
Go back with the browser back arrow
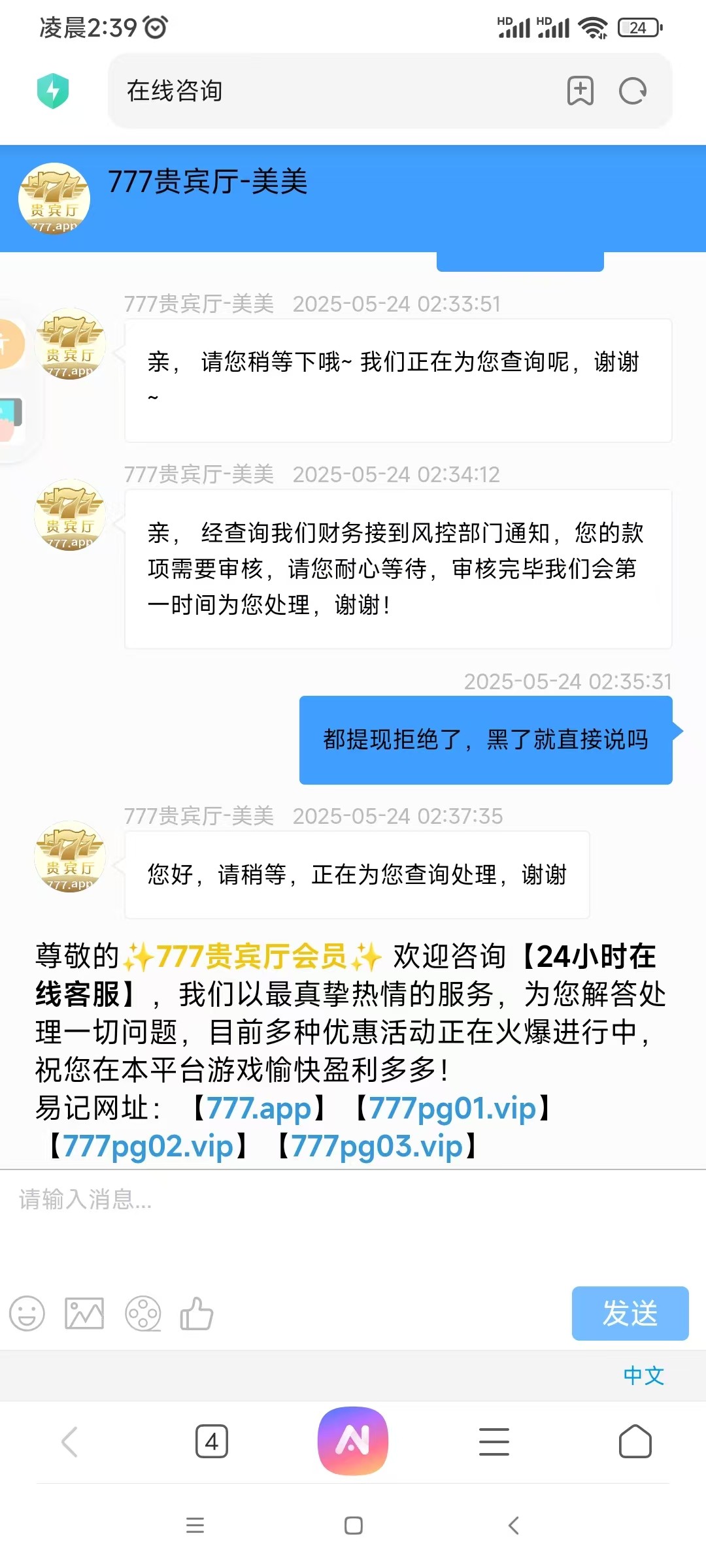click(70, 1442)
